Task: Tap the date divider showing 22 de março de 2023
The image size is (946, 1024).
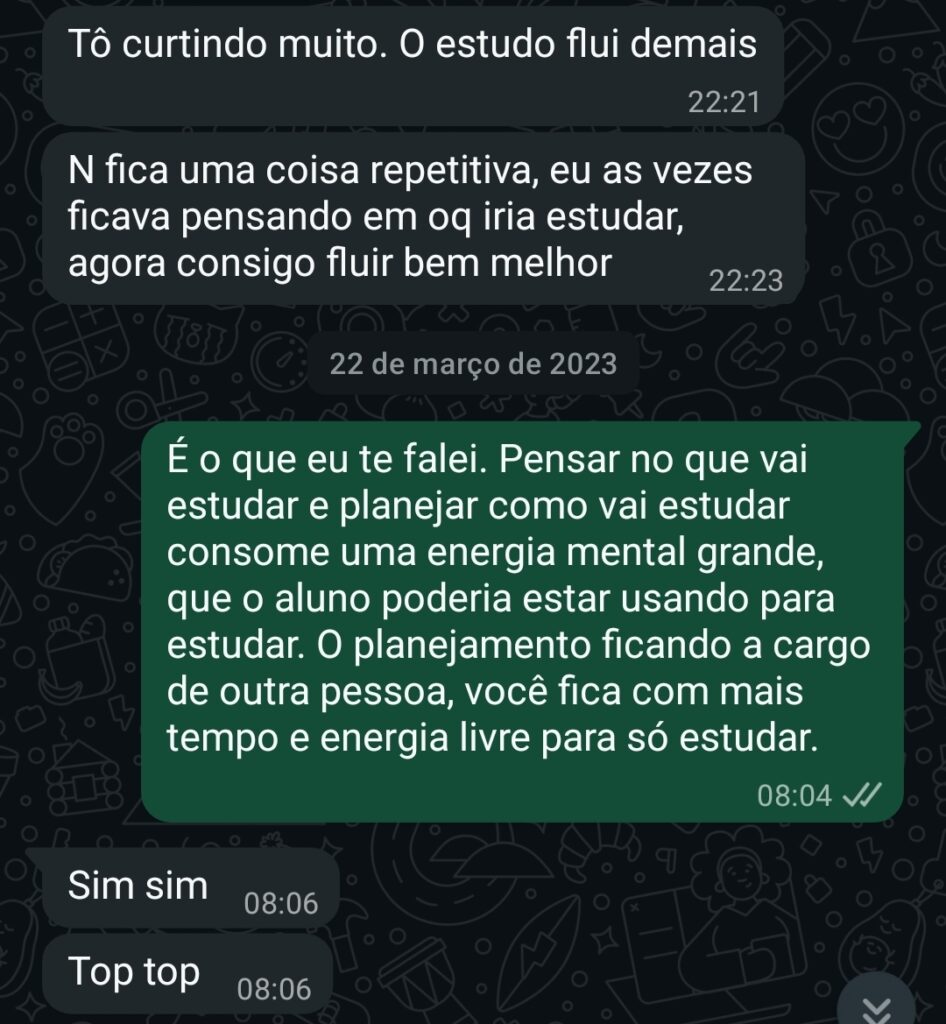Action: pyautogui.click(x=472, y=364)
